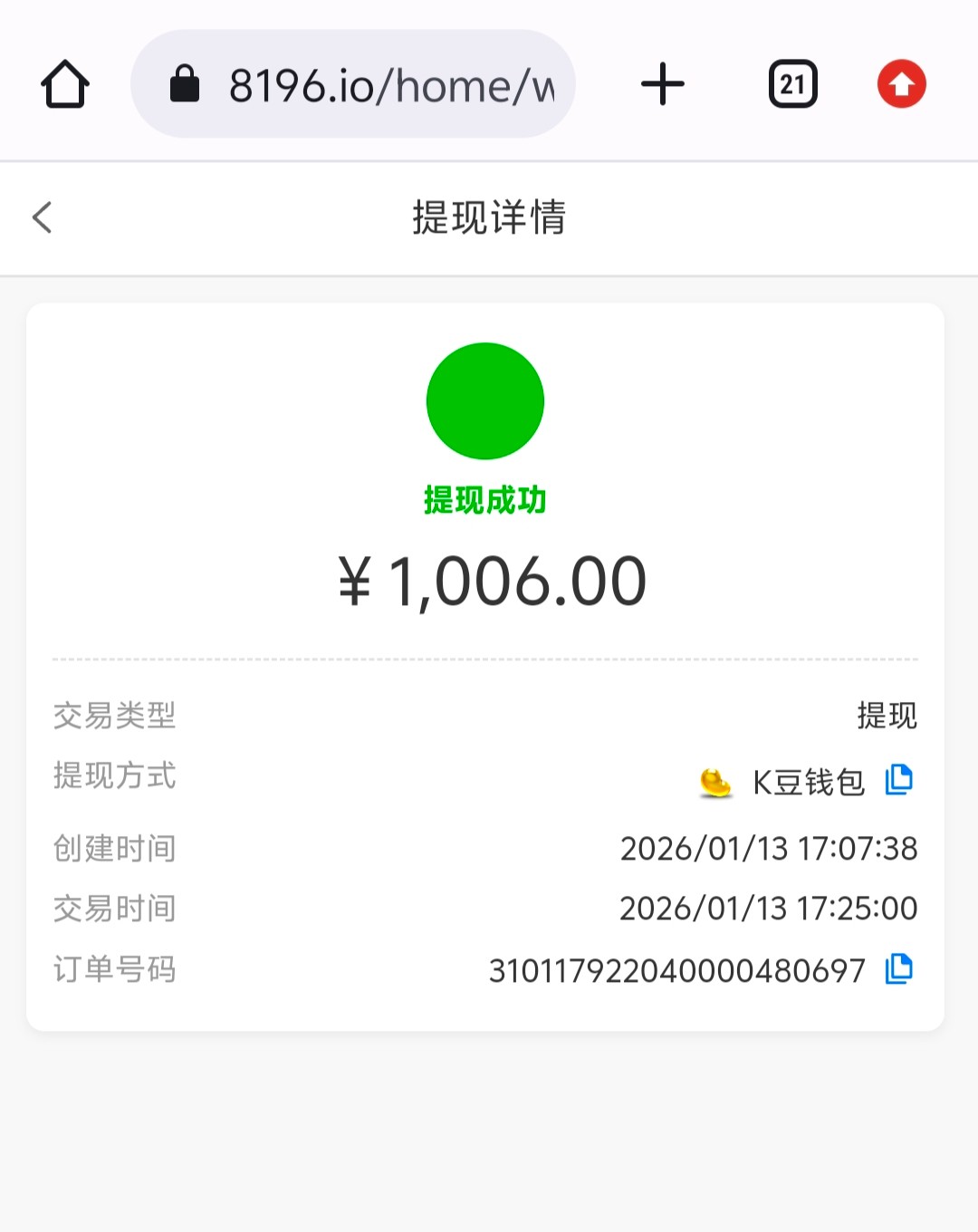Open a new browser tab

tap(663, 84)
